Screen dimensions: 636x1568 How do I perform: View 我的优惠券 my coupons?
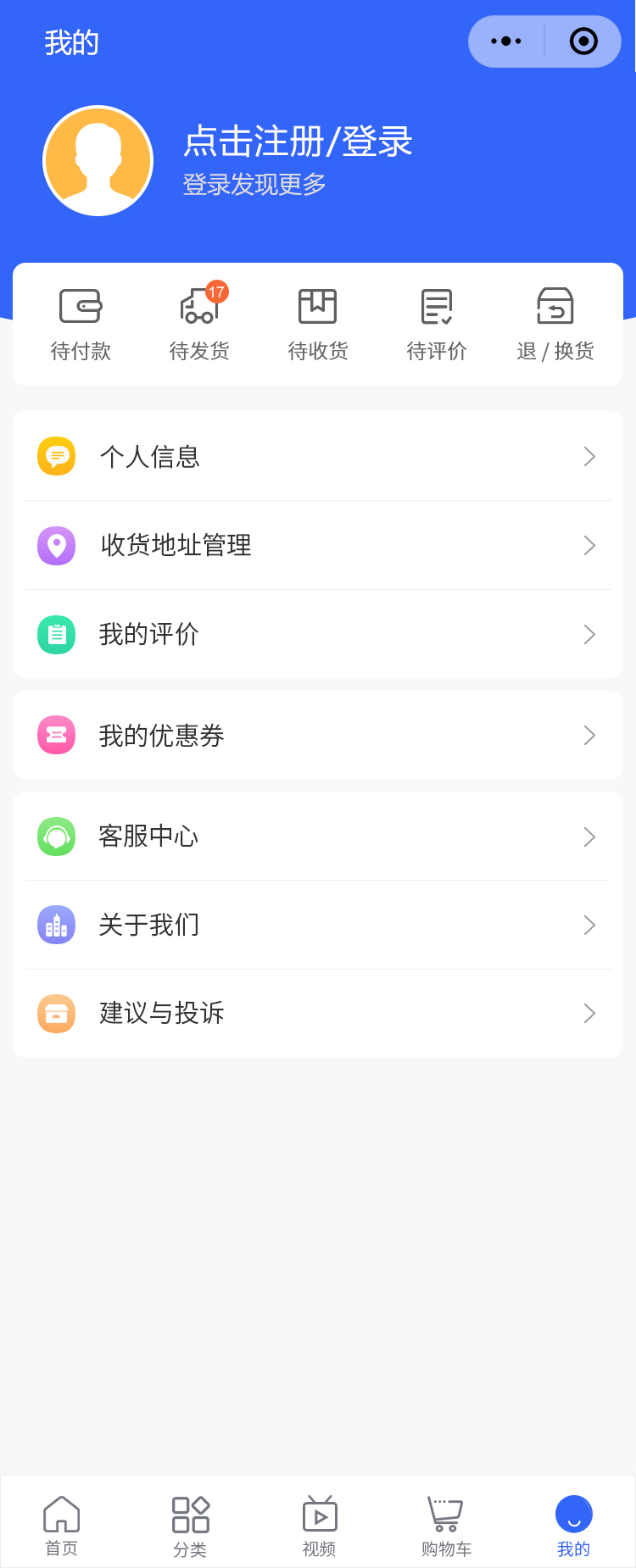[318, 735]
